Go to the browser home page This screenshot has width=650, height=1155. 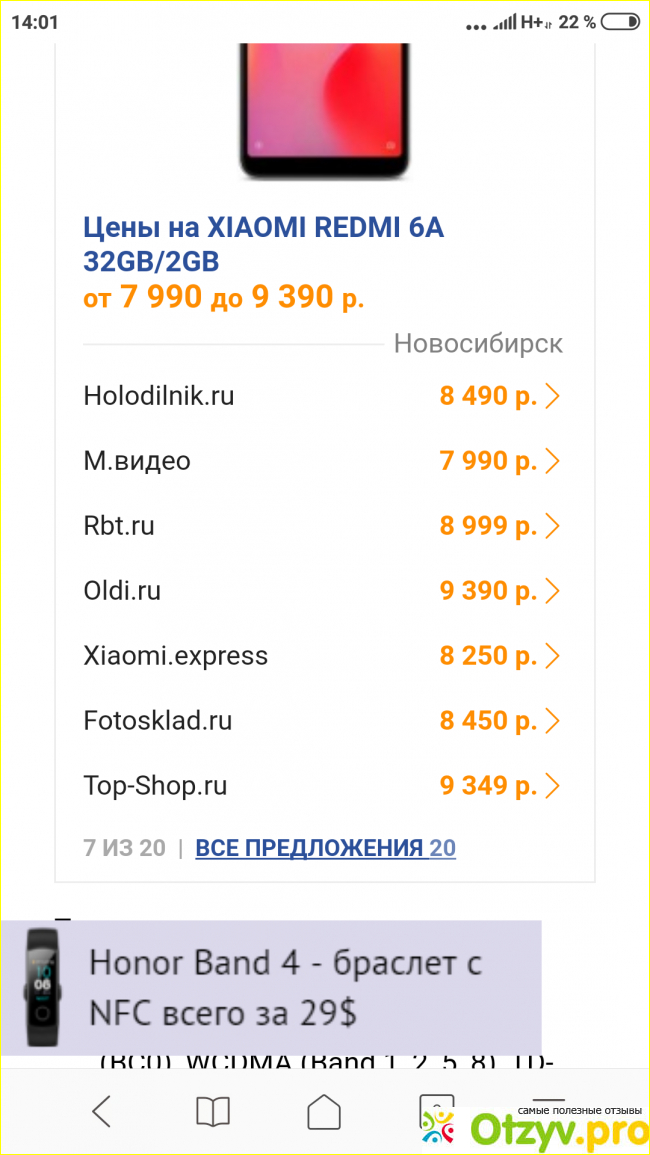[x=323, y=1111]
